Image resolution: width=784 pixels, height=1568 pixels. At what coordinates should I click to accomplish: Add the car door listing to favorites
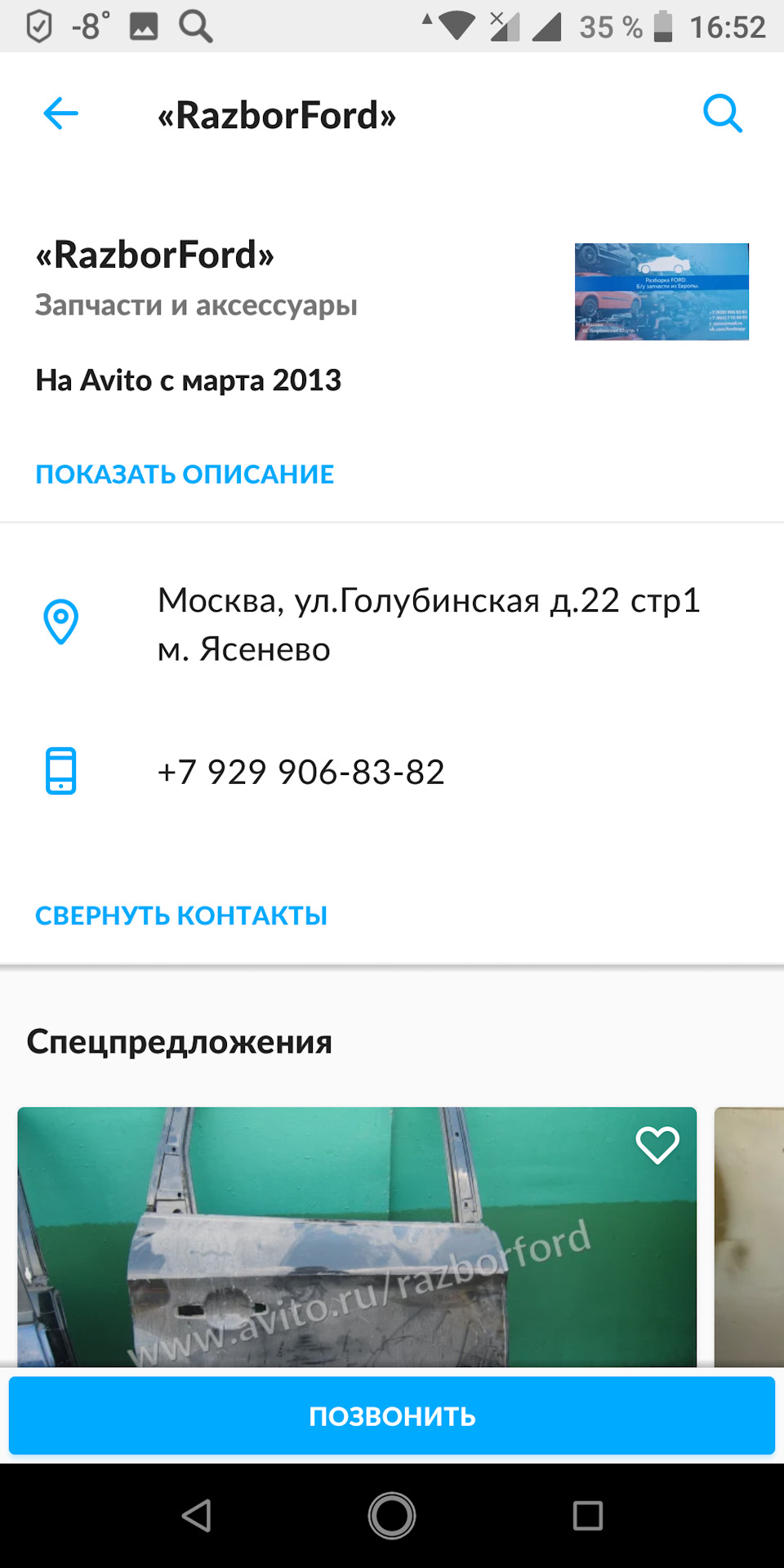click(x=657, y=1145)
